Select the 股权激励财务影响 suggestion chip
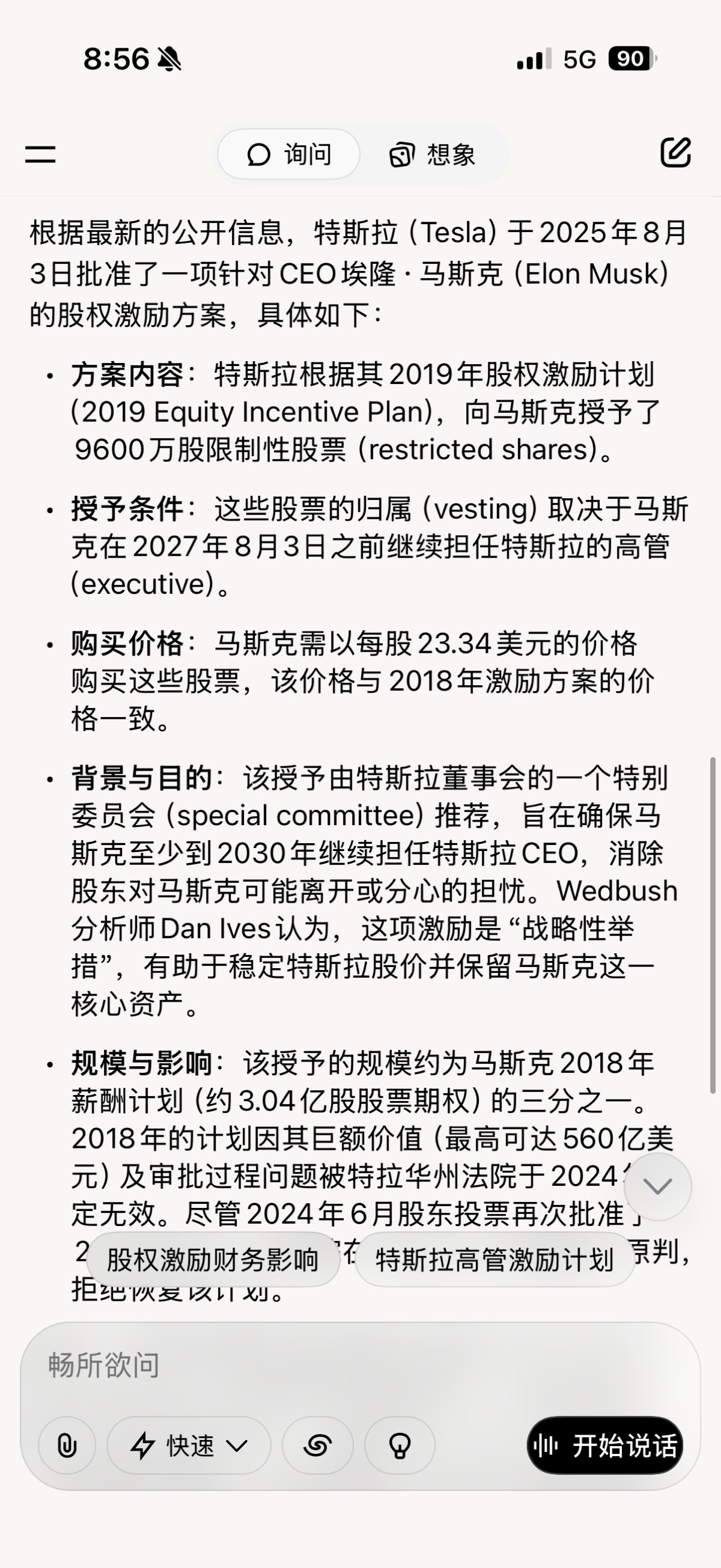The image size is (721, 1568). [213, 1260]
